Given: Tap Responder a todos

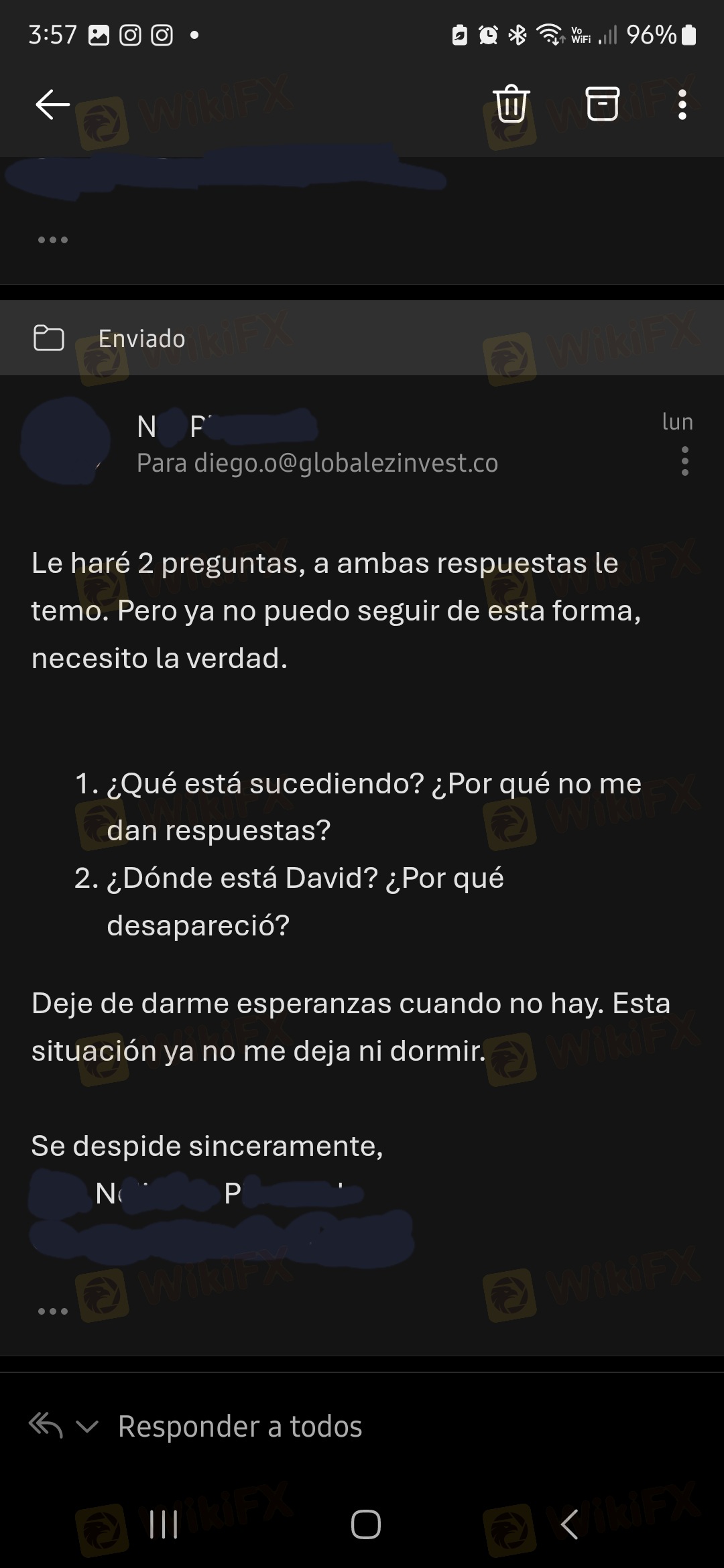Looking at the screenshot, I should 240,1427.
